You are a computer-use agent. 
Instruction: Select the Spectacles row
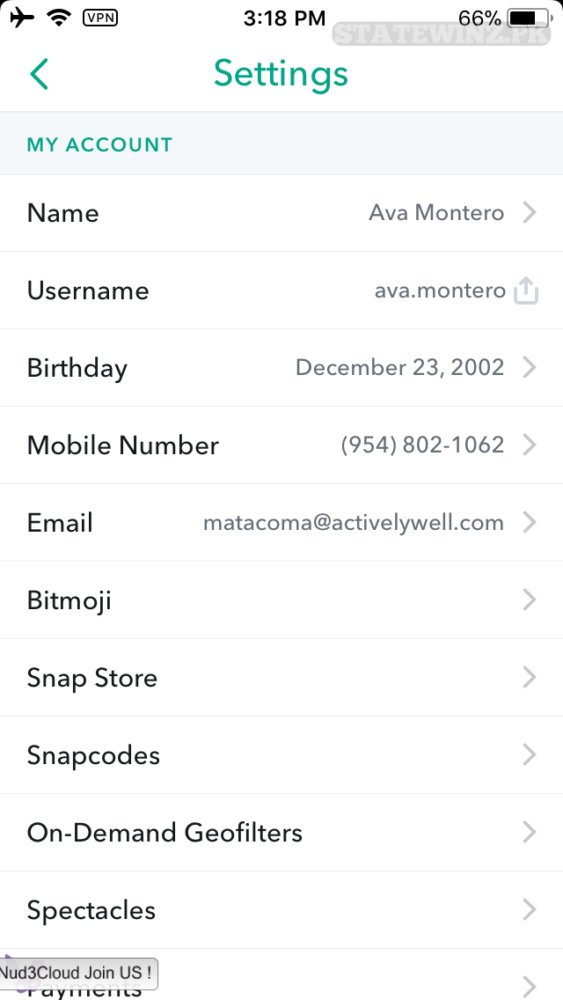tap(281, 910)
